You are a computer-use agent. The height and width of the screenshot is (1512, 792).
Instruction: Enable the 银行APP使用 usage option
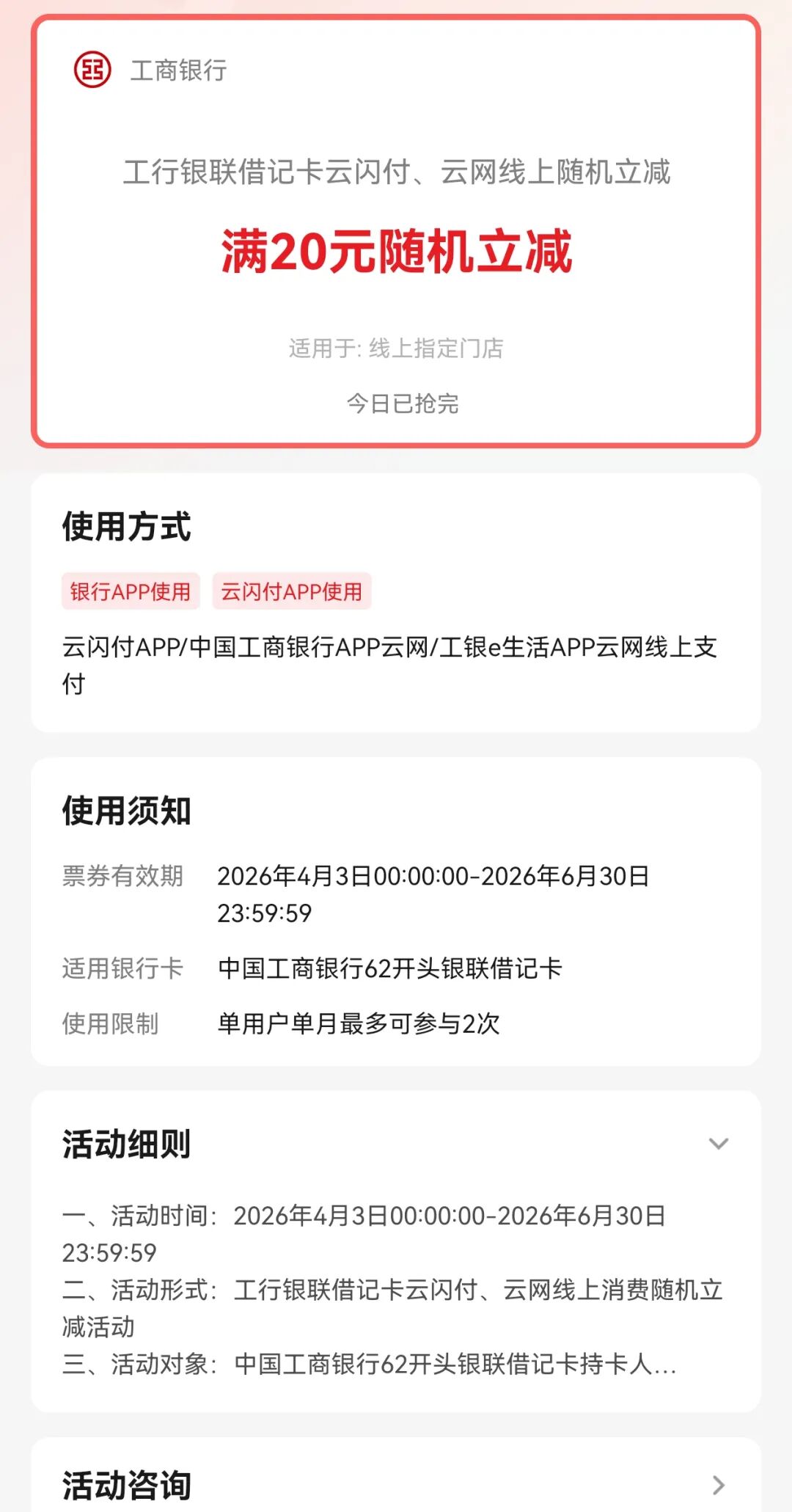pyautogui.click(x=130, y=590)
